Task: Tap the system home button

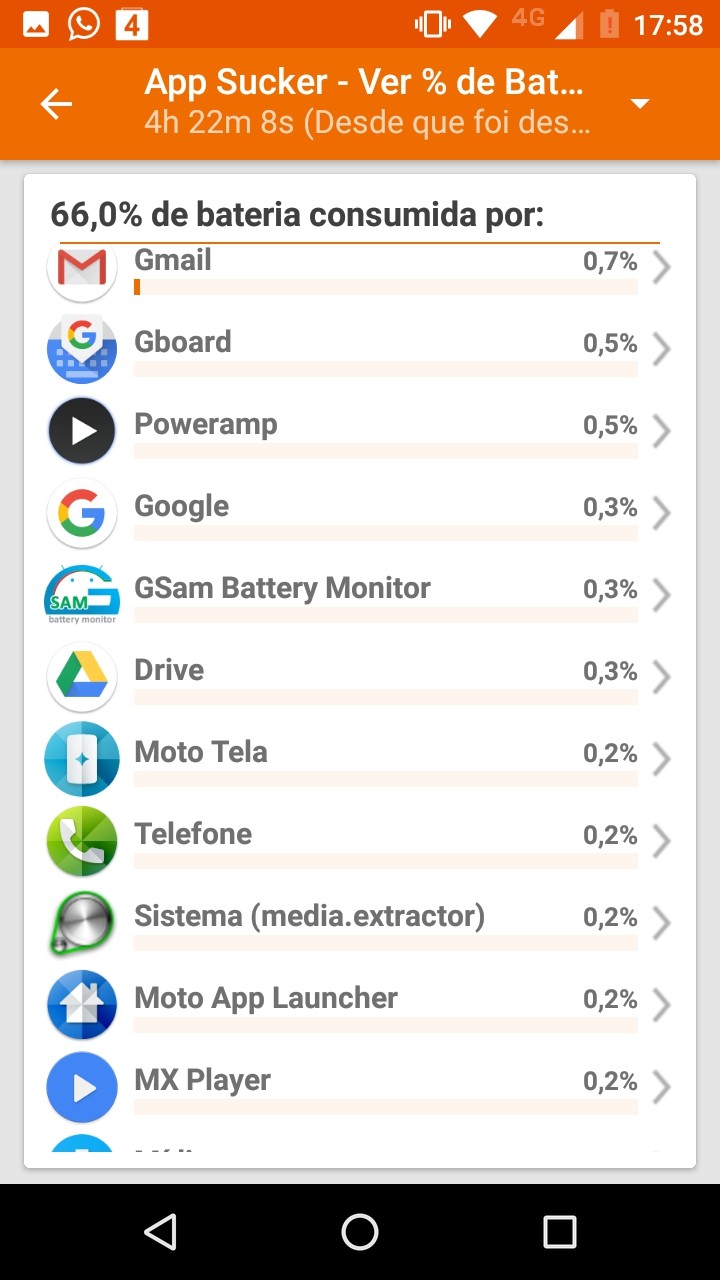Action: coord(360,1232)
